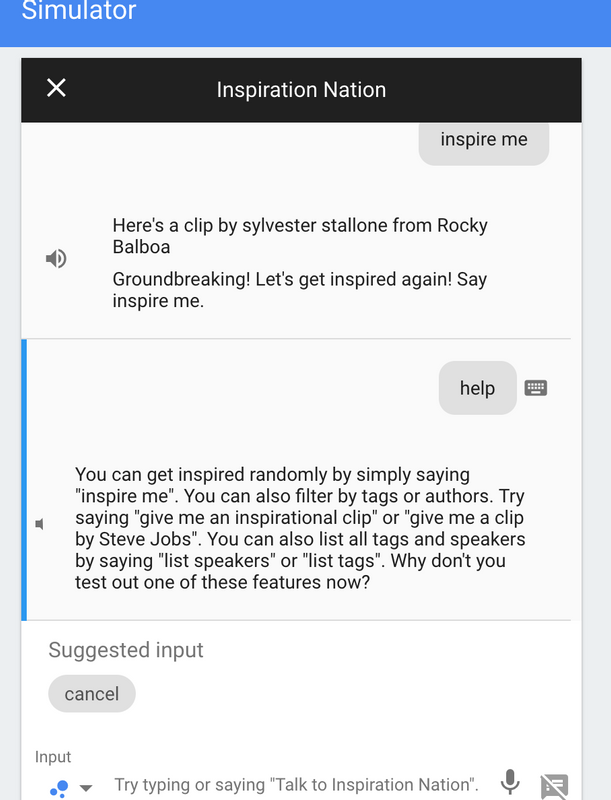Tap the crossed-out message icon beside the microphone
Screen dimensions: 611x800
point(554,785)
